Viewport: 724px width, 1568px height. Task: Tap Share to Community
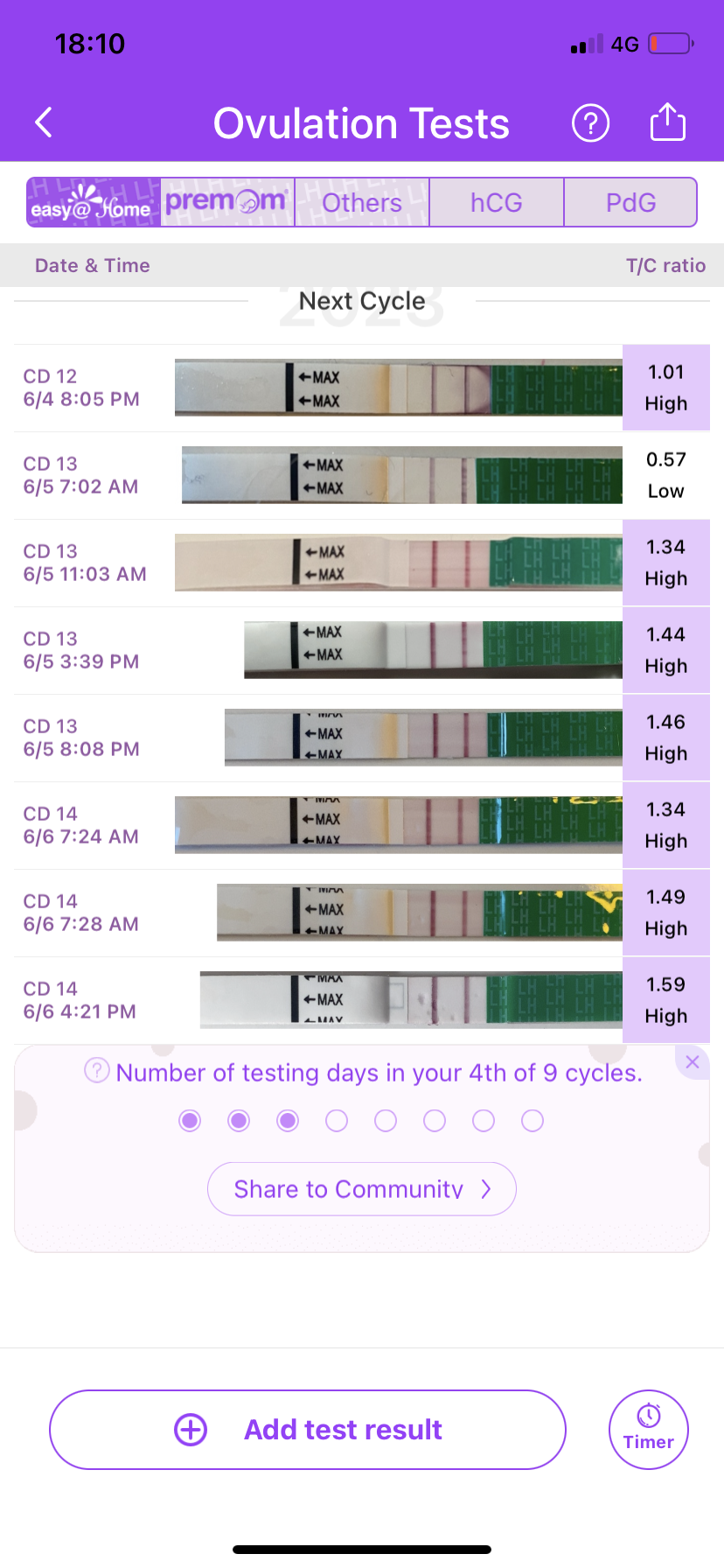tap(361, 1189)
